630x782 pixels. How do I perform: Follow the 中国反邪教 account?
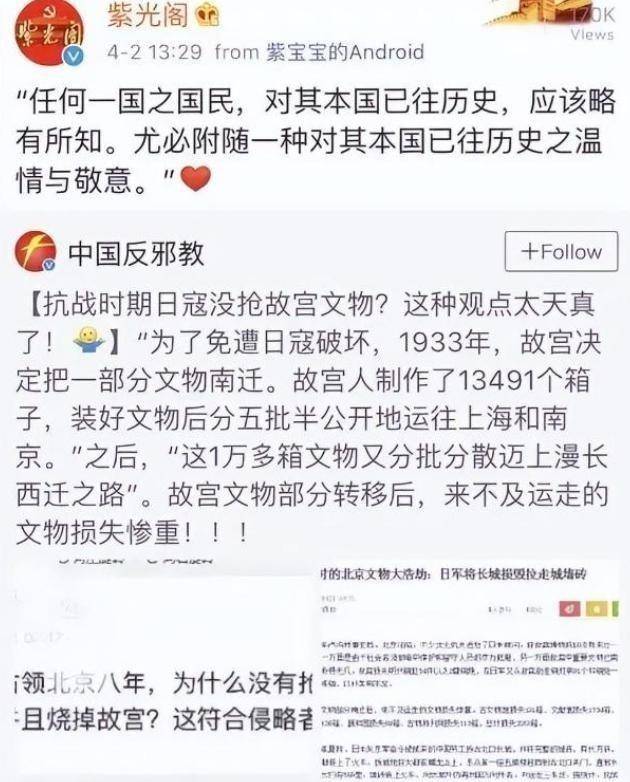pos(560,252)
